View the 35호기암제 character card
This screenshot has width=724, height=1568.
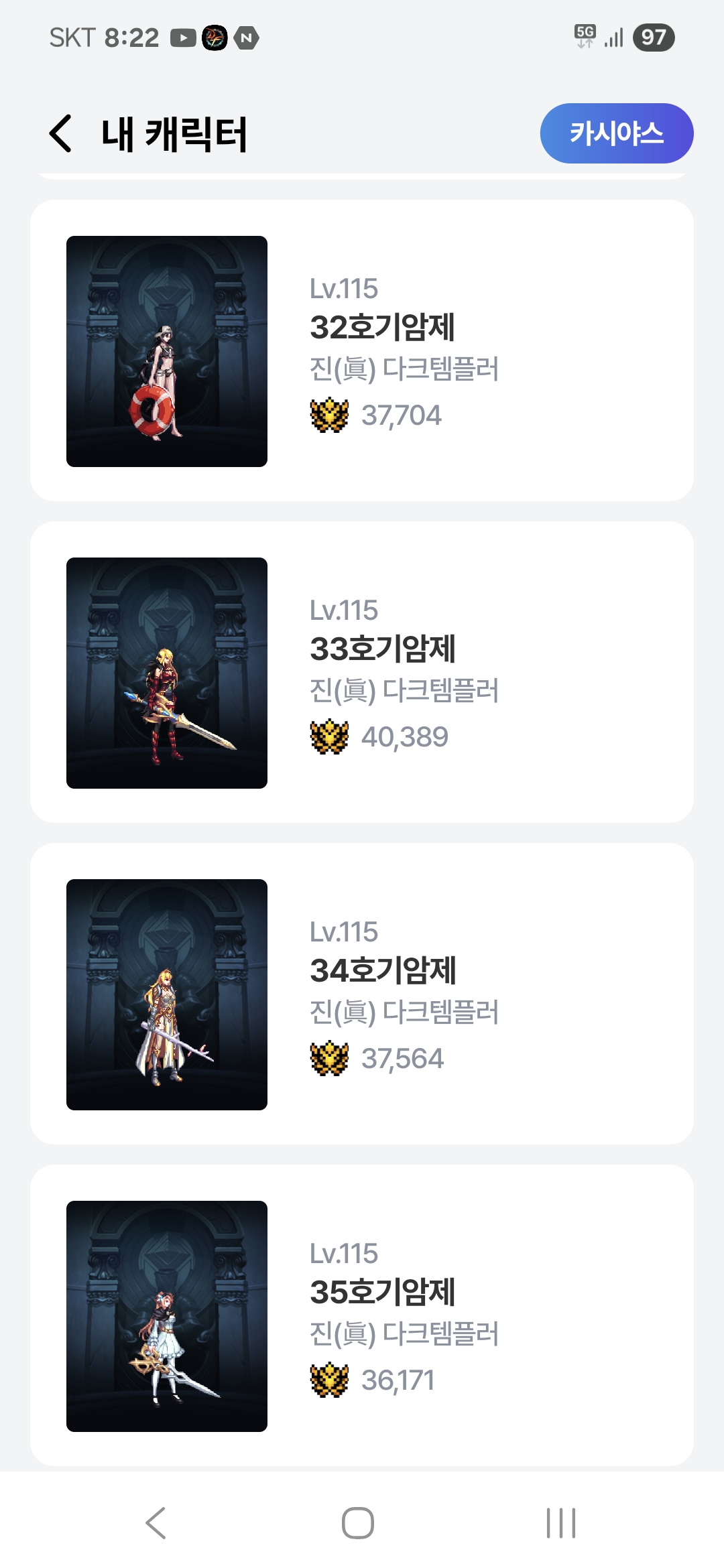tap(362, 1315)
